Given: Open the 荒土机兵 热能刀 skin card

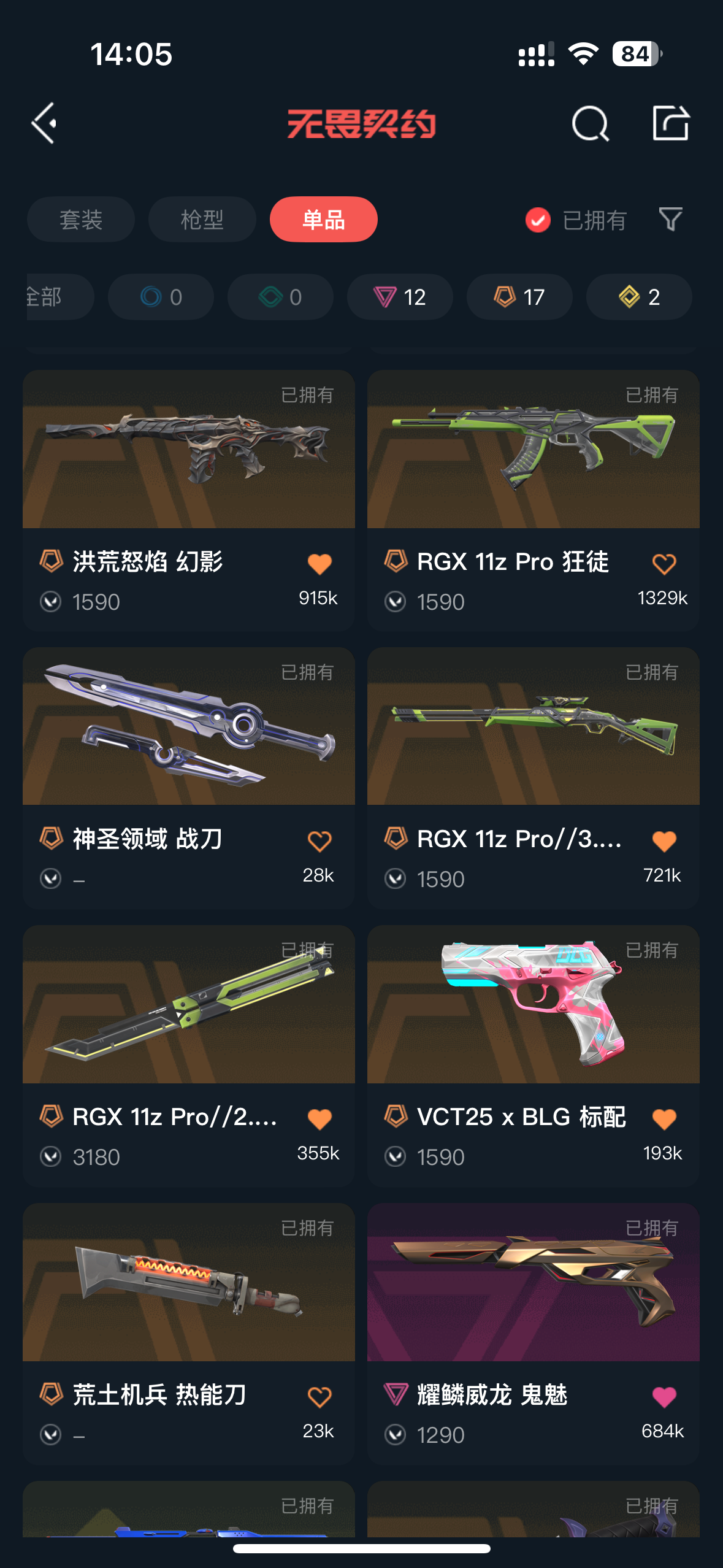Looking at the screenshot, I should [189, 1334].
